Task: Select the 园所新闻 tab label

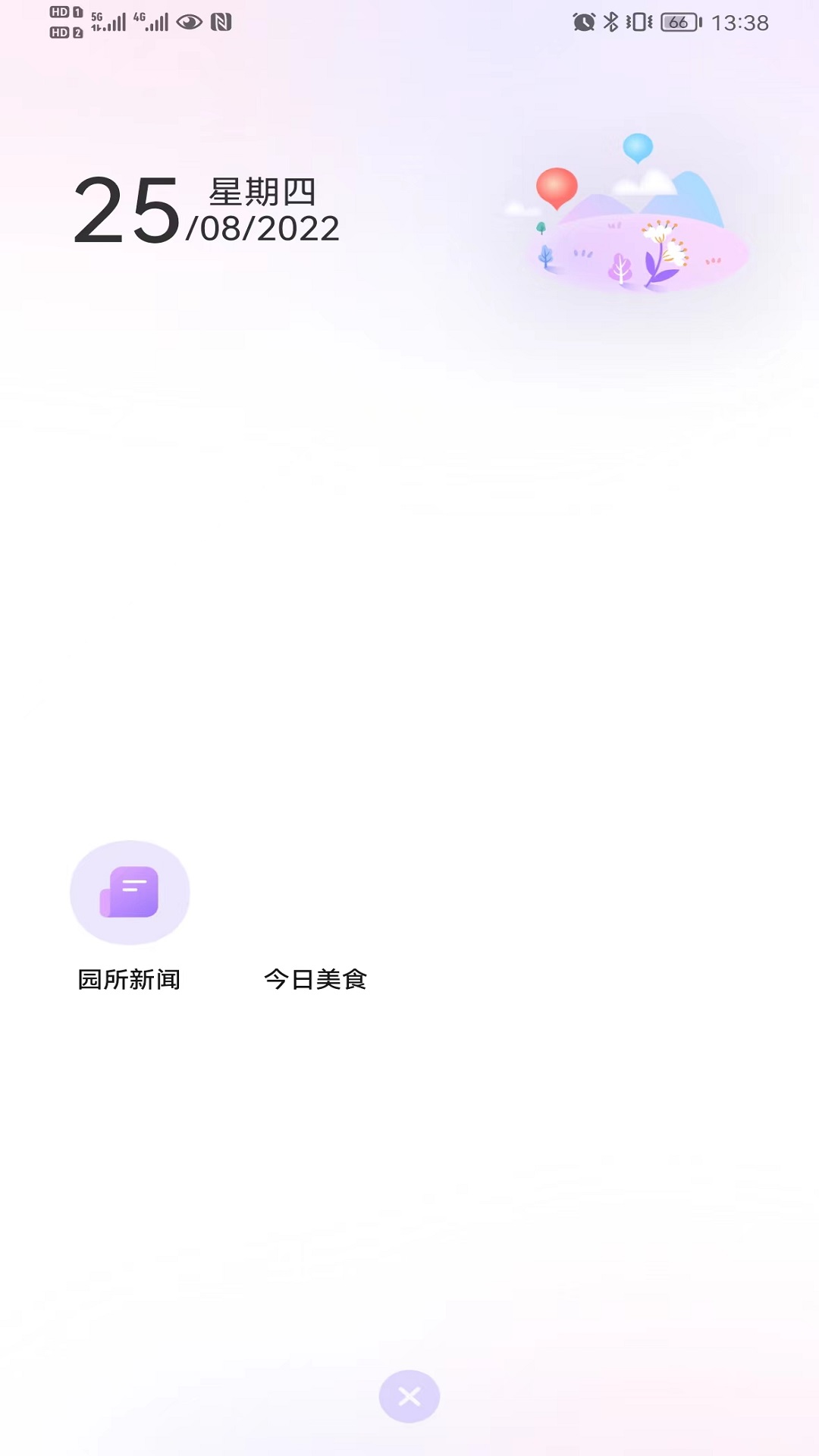Action: pyautogui.click(x=130, y=979)
